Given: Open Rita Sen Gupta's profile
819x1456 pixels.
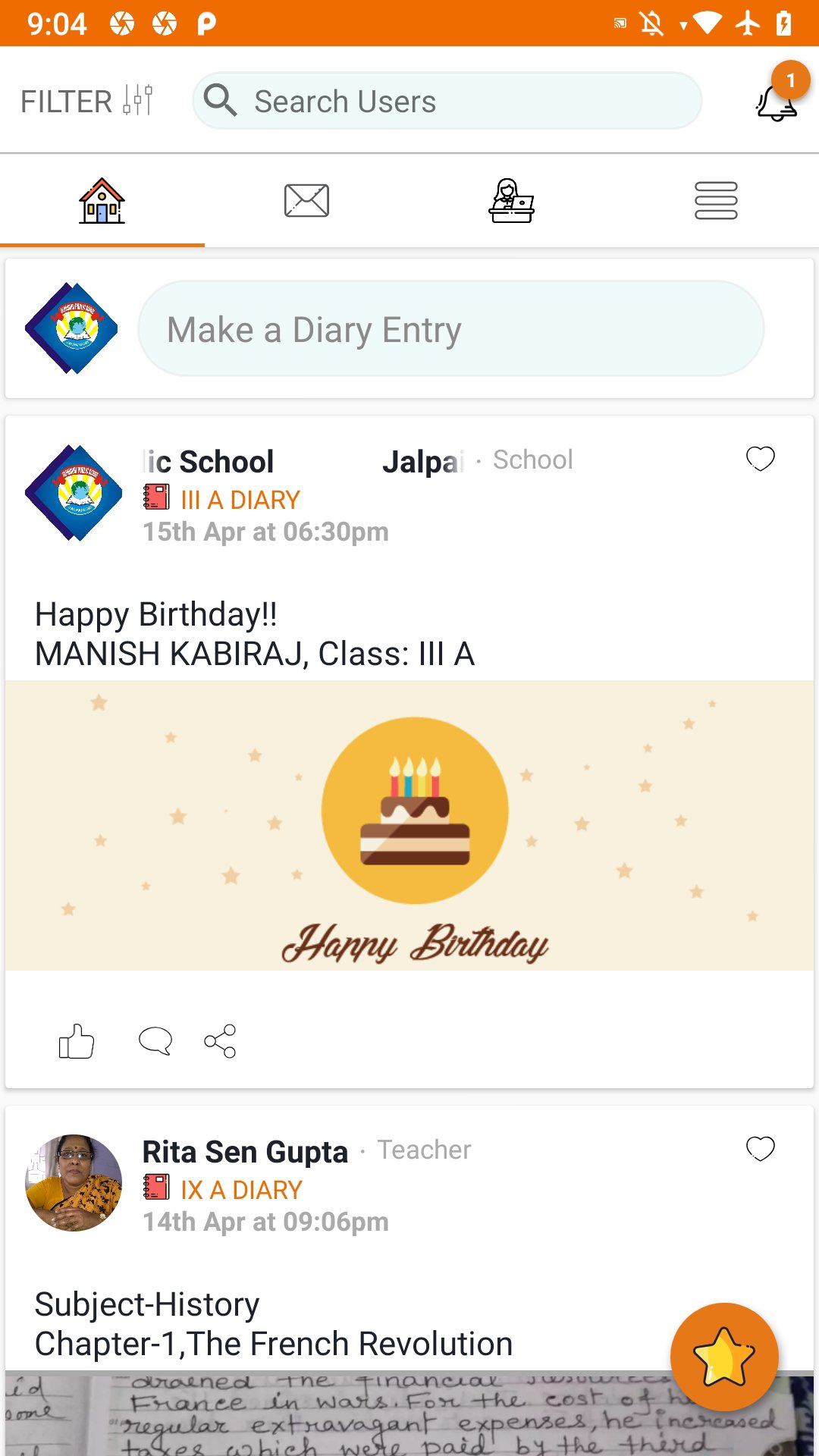Looking at the screenshot, I should coord(245,1152).
